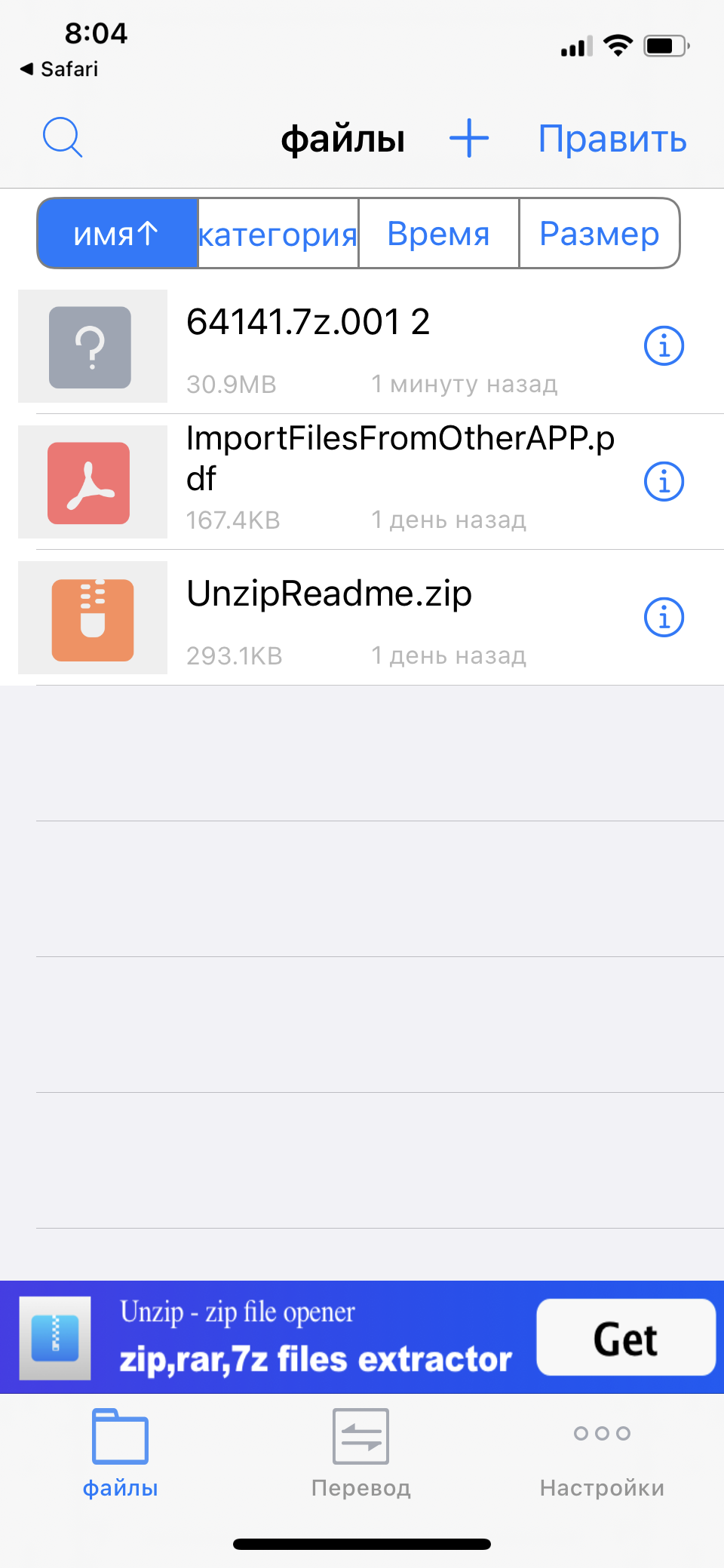Select the файлы tab in the bottom bar

(120, 1453)
